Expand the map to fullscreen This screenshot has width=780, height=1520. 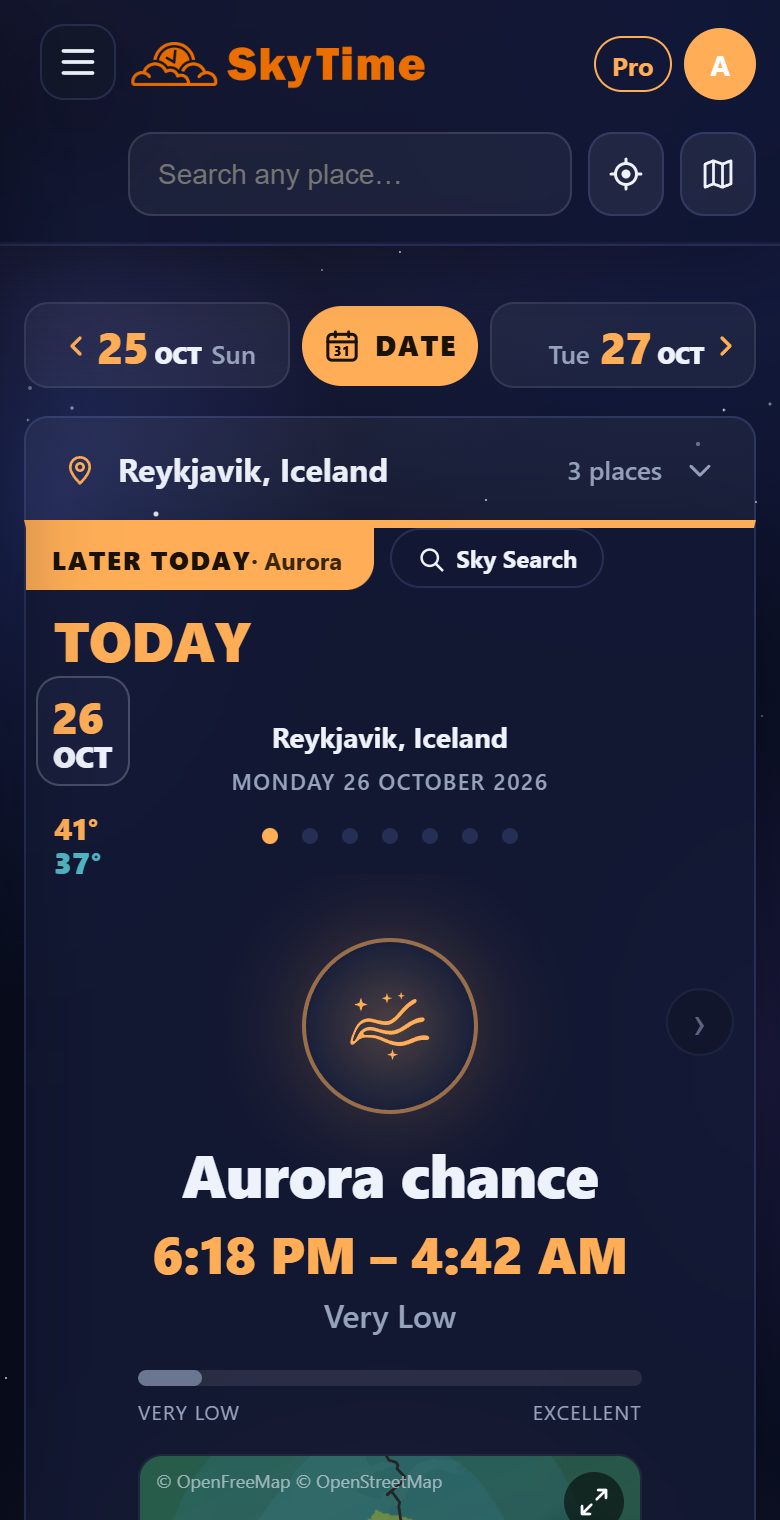(x=594, y=1501)
